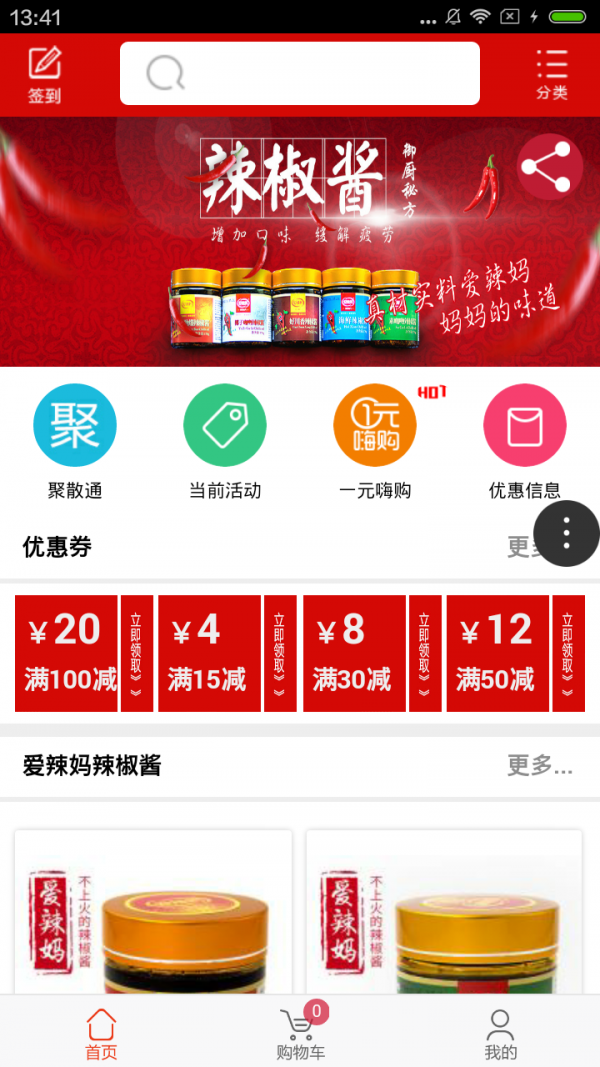Share via the banner share icon
Image resolution: width=600 pixels, height=1067 pixels.
549,168
